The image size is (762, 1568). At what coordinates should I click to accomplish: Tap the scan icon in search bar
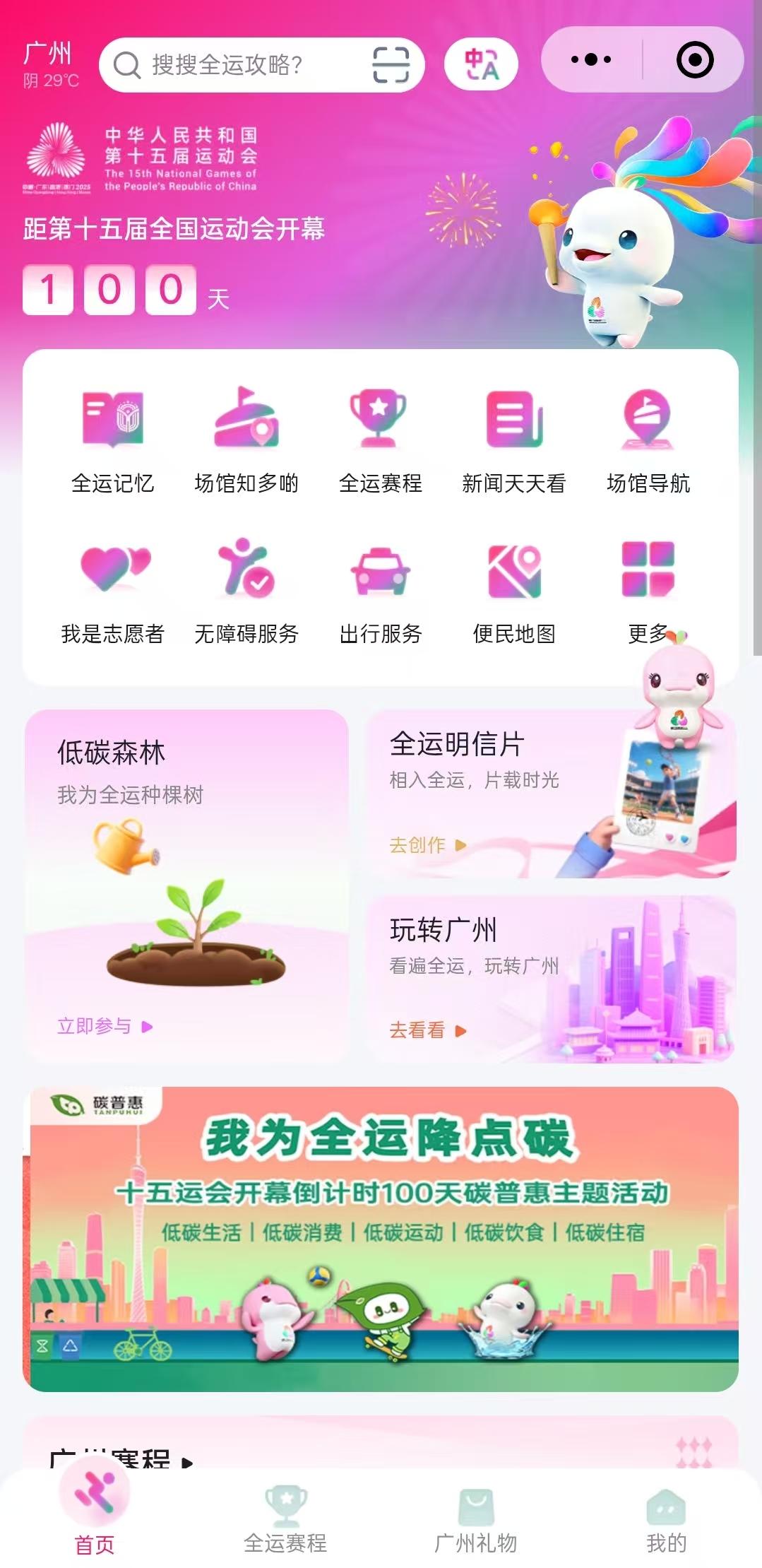(x=391, y=65)
